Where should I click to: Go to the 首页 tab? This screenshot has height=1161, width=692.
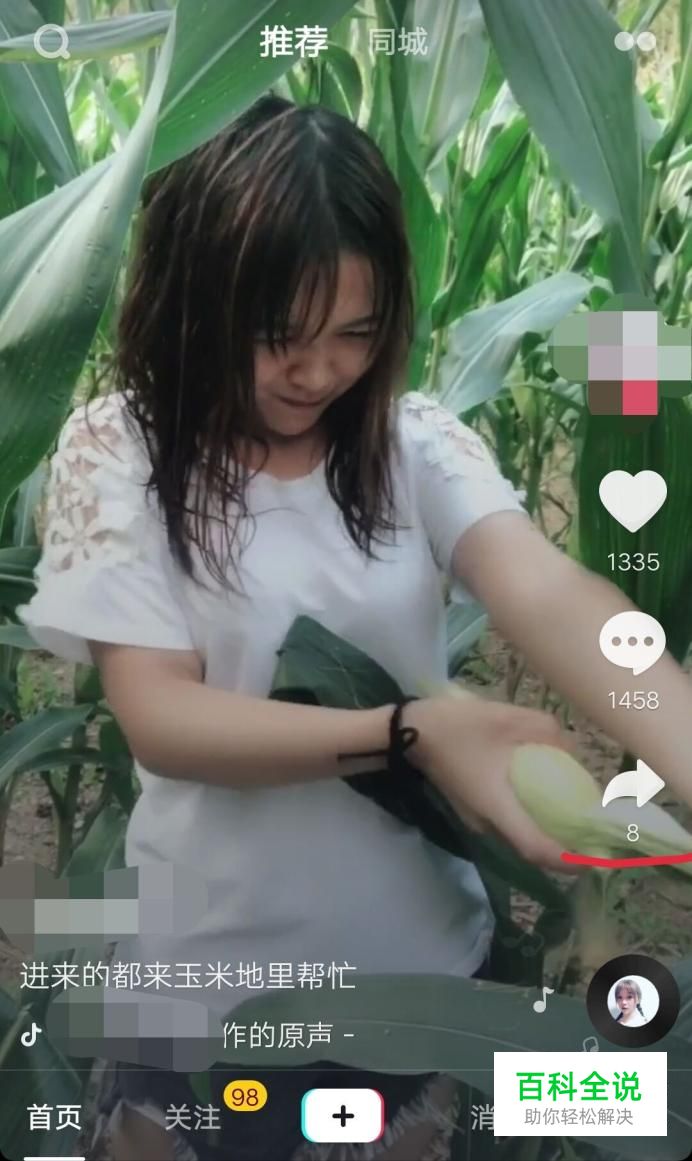point(54,1117)
